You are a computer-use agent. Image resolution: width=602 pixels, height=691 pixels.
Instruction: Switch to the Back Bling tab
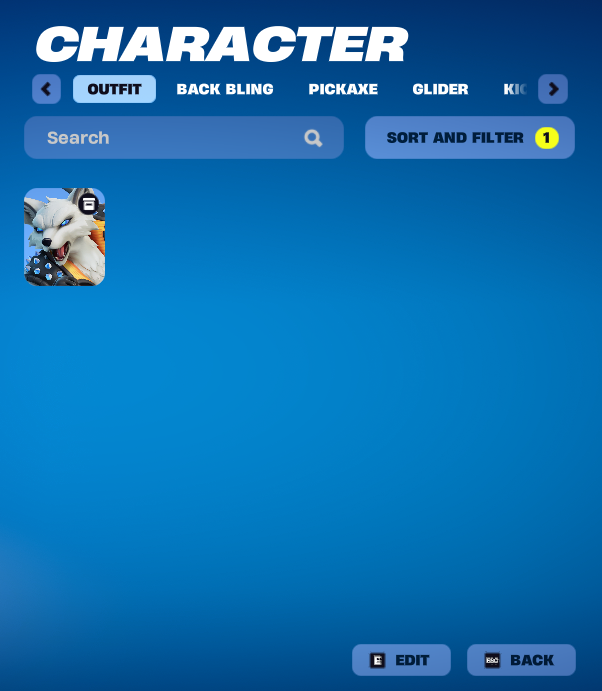pos(225,89)
